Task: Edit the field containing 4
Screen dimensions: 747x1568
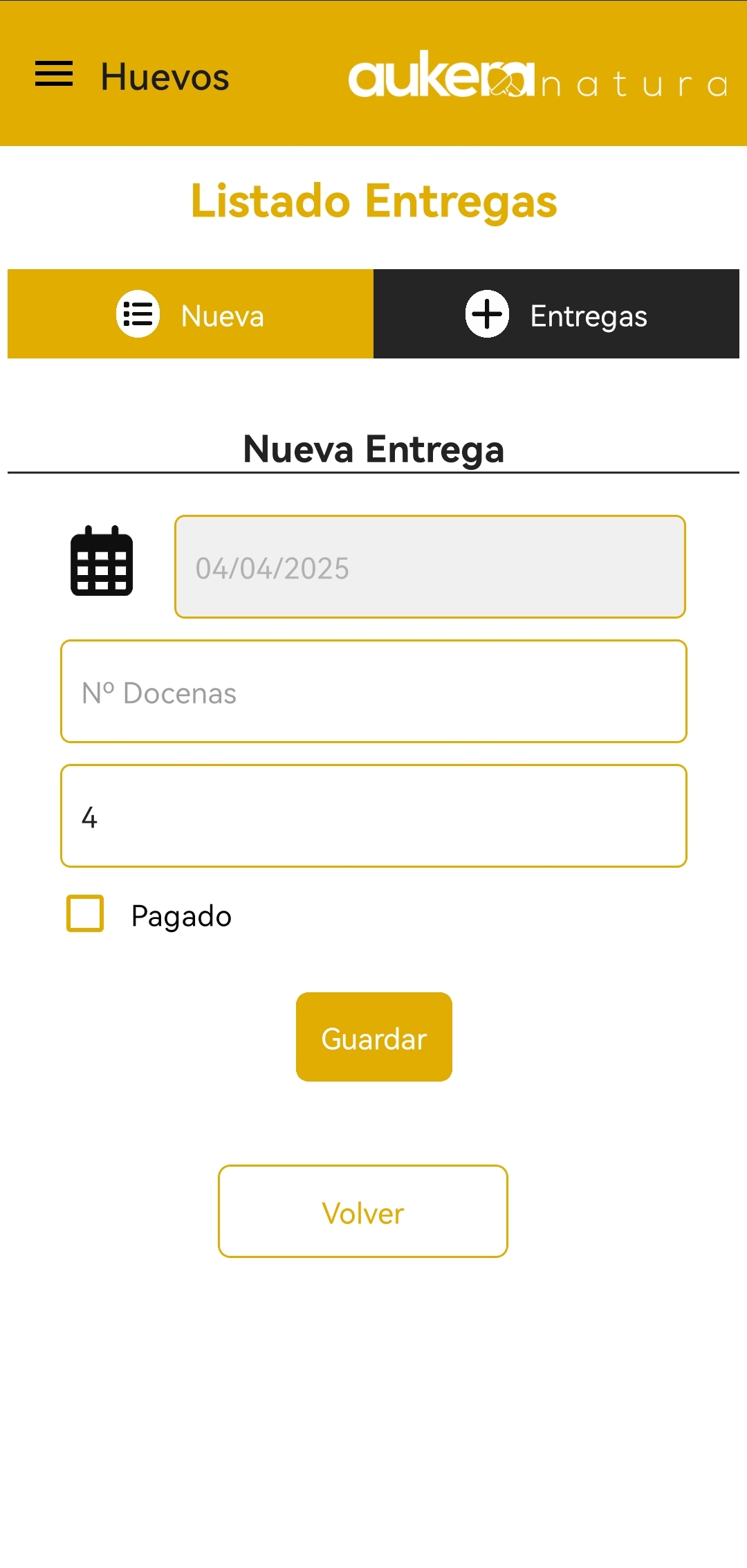Action: click(x=373, y=816)
